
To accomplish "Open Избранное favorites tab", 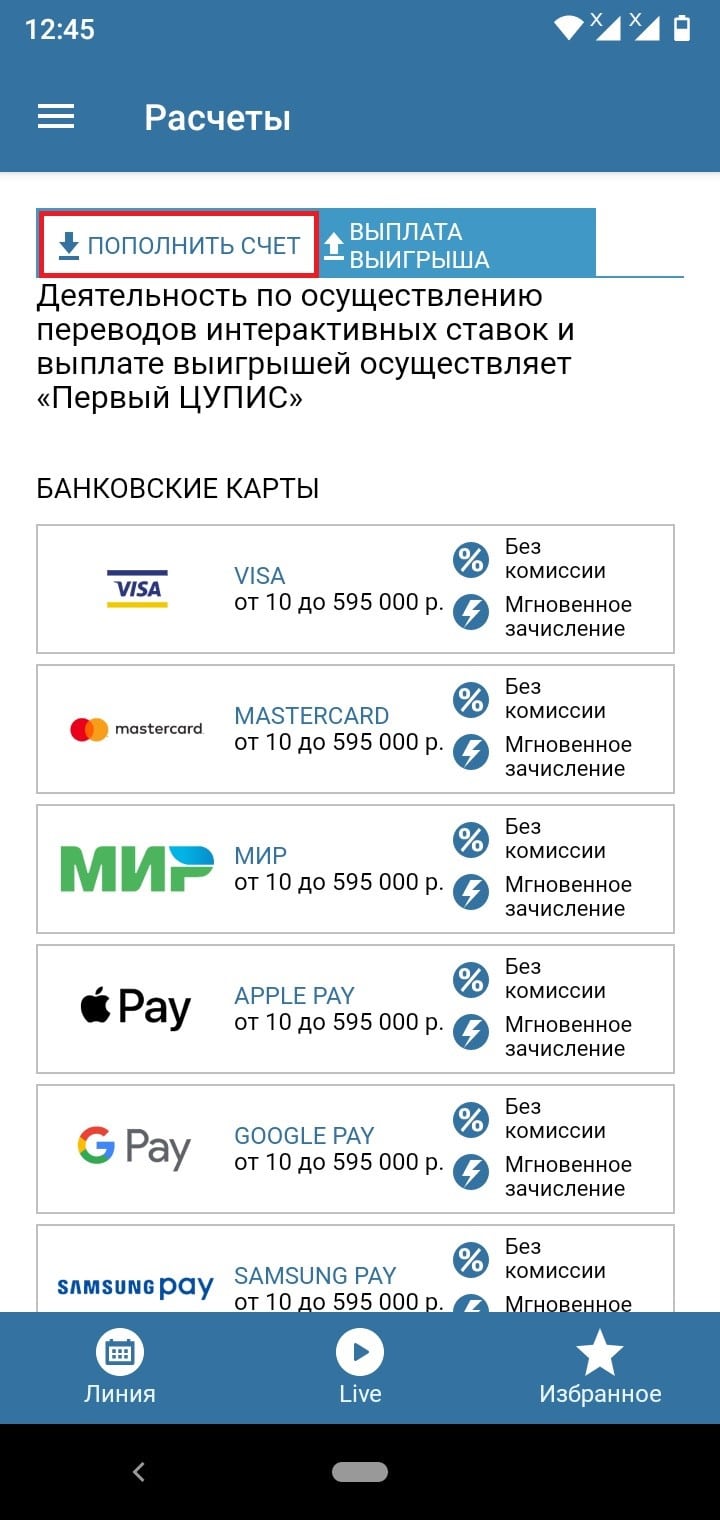I will [x=600, y=1369].
